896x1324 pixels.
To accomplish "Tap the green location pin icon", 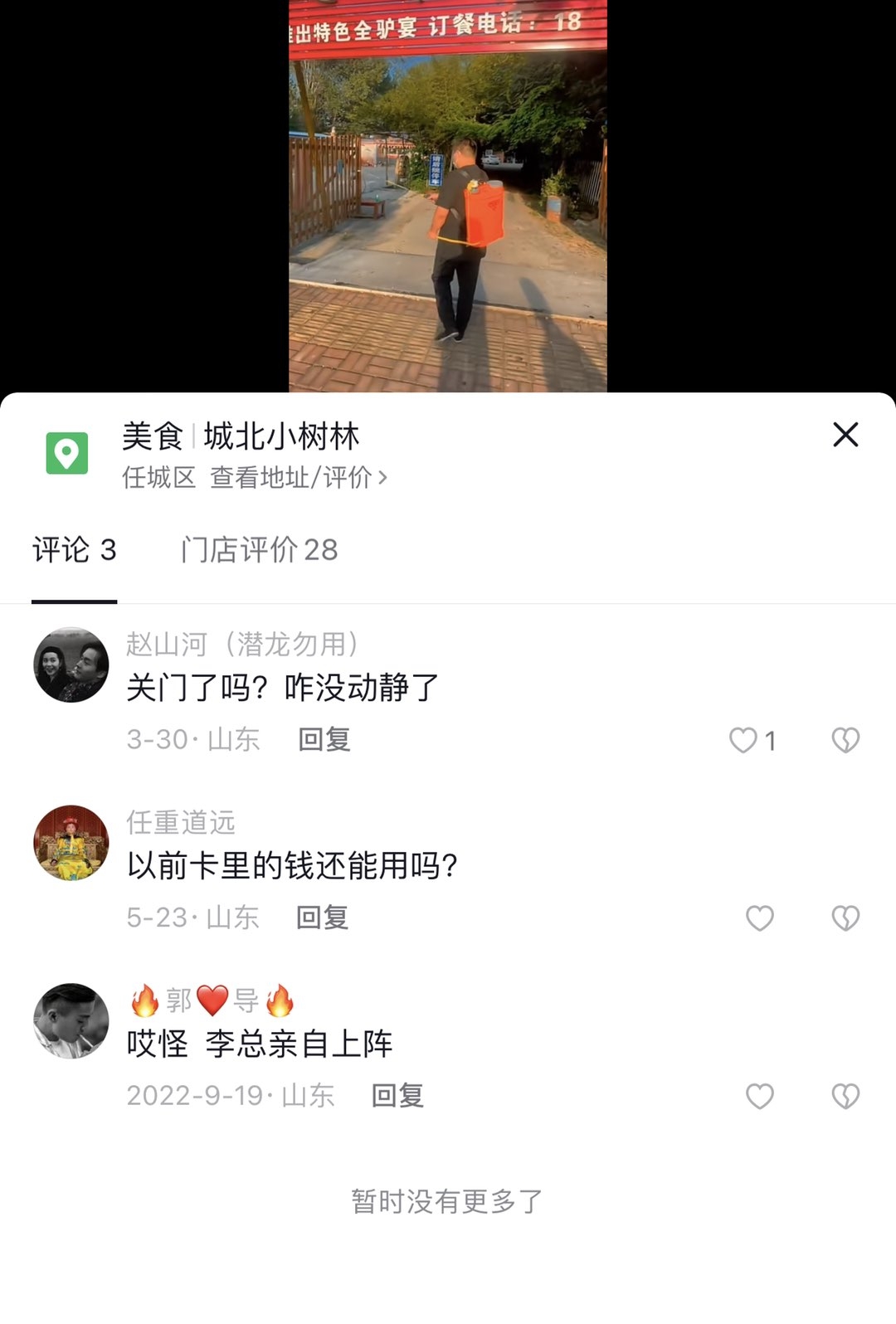I will (x=66, y=454).
